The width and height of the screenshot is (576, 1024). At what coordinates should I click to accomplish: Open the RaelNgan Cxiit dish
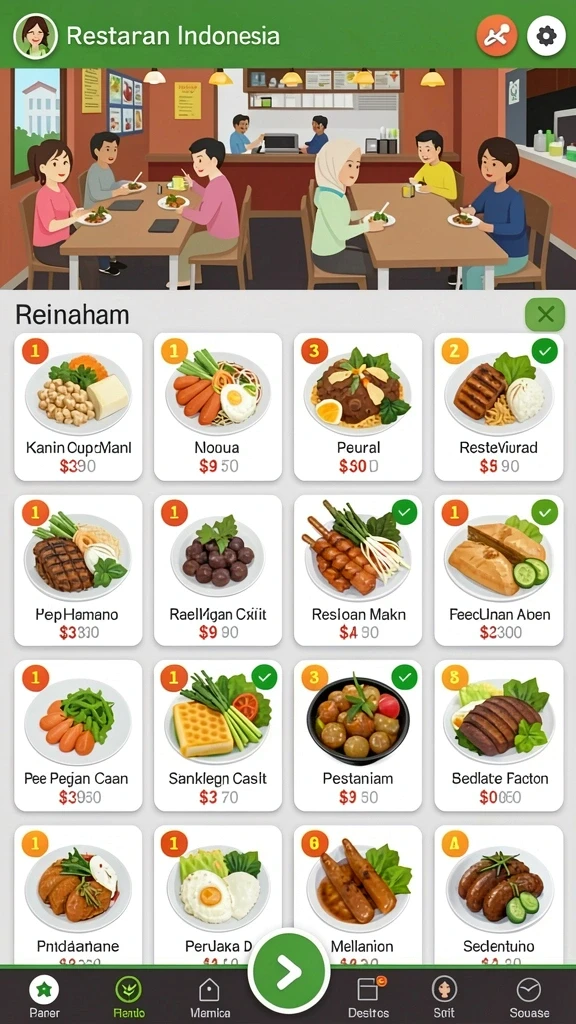click(x=217, y=570)
